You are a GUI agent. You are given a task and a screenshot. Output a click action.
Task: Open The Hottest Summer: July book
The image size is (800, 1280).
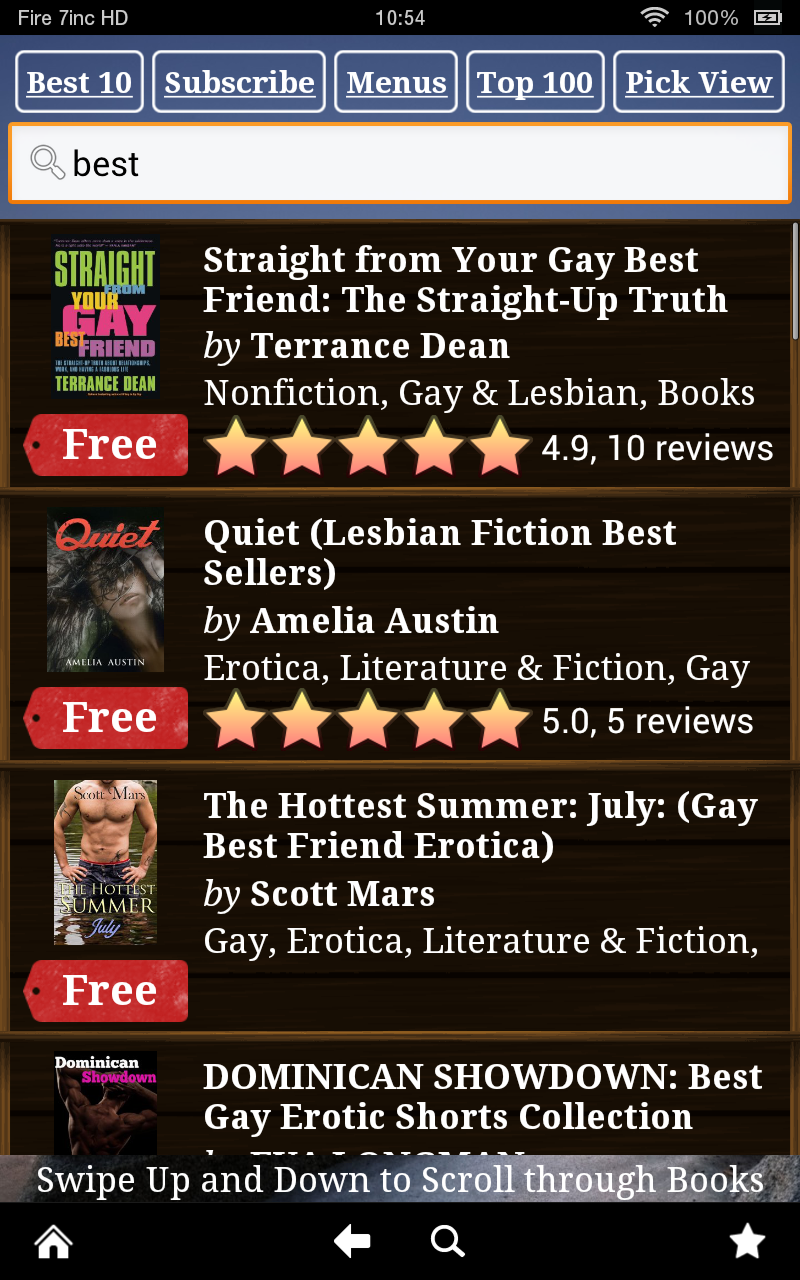point(480,825)
